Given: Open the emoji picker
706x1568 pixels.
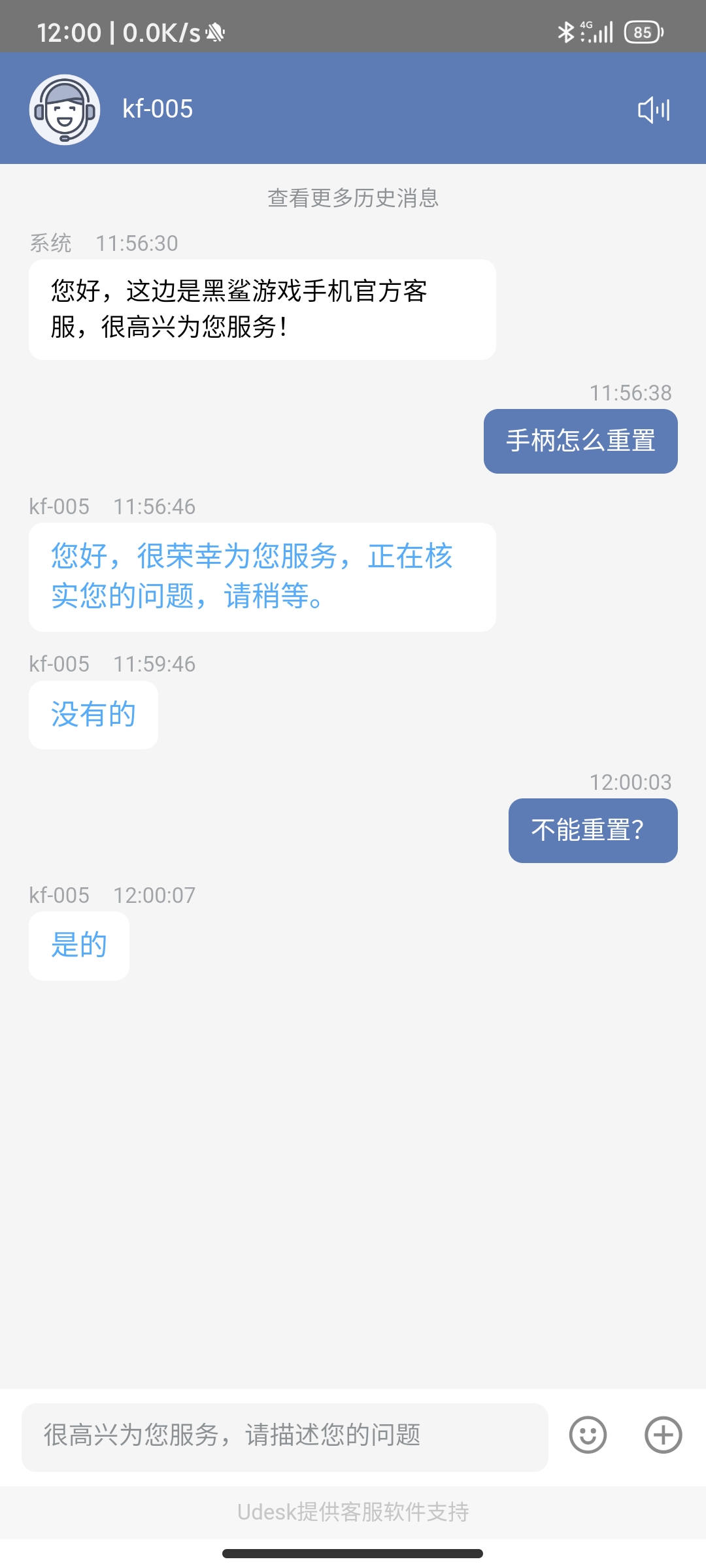Looking at the screenshot, I should tap(588, 1435).
